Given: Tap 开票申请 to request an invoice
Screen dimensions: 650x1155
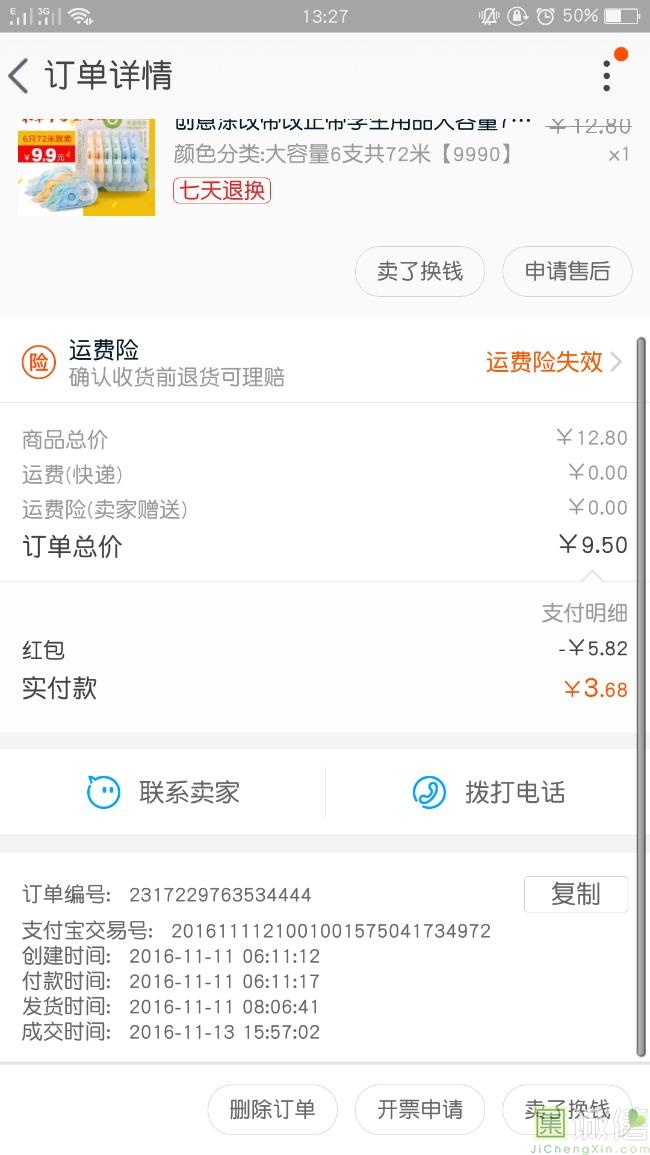Looking at the screenshot, I should point(420,1109).
